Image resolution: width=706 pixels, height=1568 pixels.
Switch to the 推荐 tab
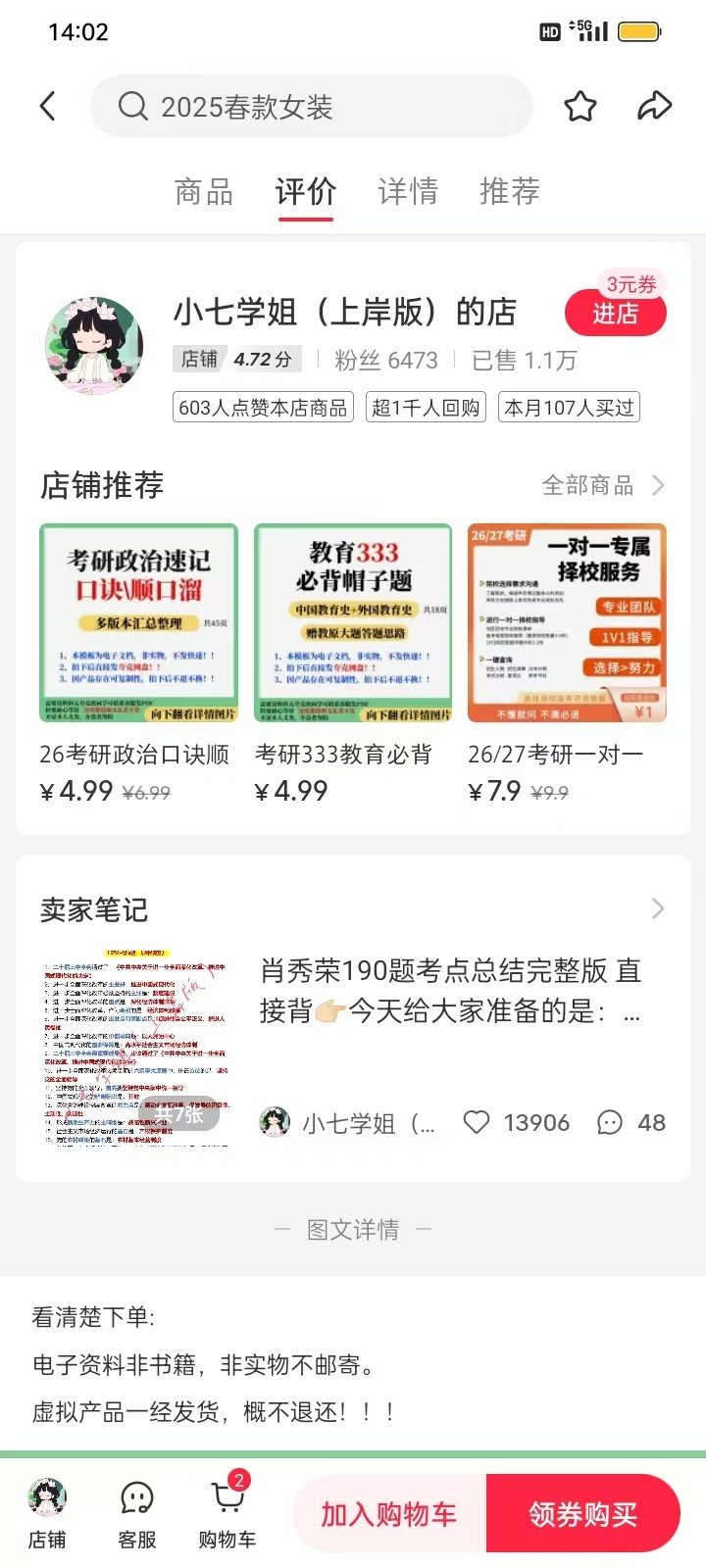(508, 191)
